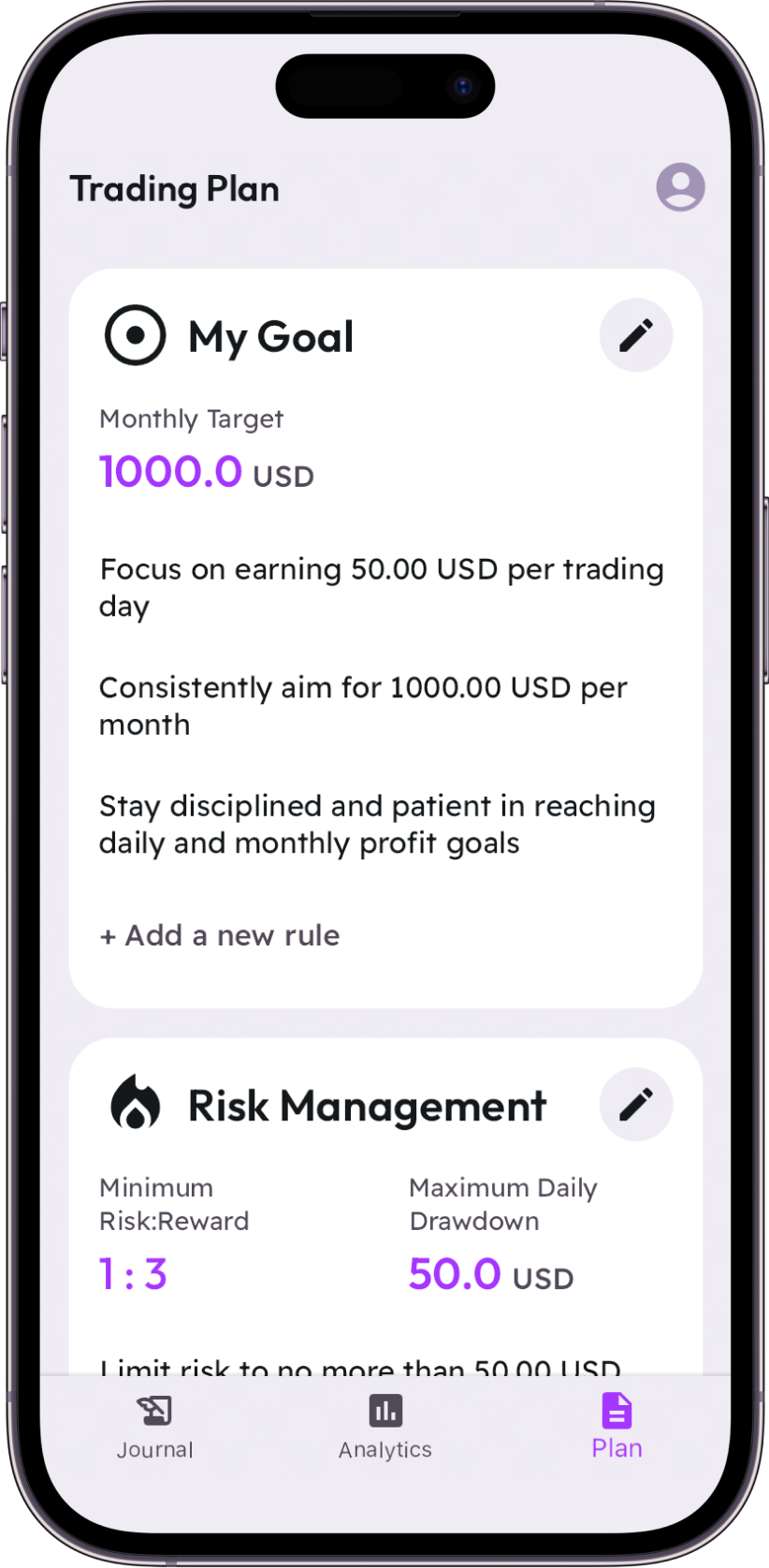Select the edit pencil for Risk Management
The image size is (769, 1568).
(635, 1105)
